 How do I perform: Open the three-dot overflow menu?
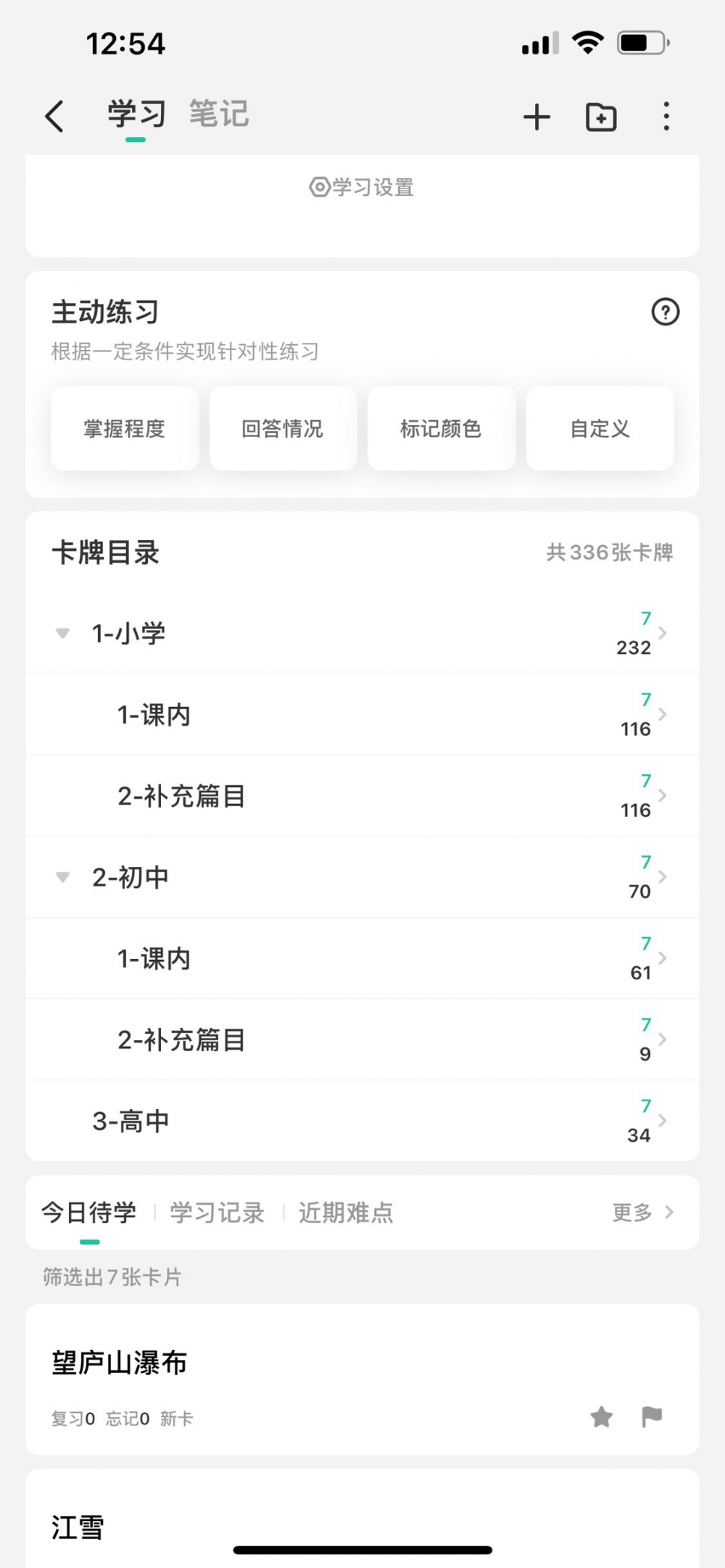pos(666,116)
